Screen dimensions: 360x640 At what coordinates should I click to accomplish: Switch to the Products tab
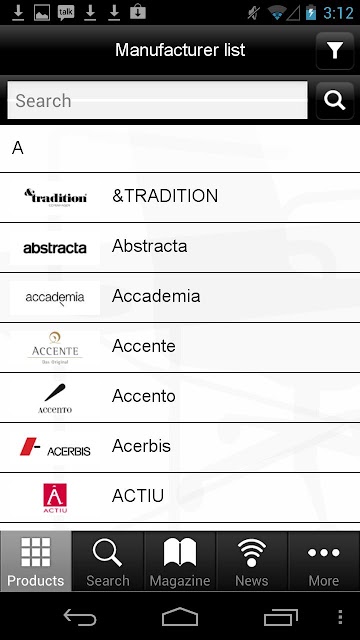pyautogui.click(x=36, y=561)
